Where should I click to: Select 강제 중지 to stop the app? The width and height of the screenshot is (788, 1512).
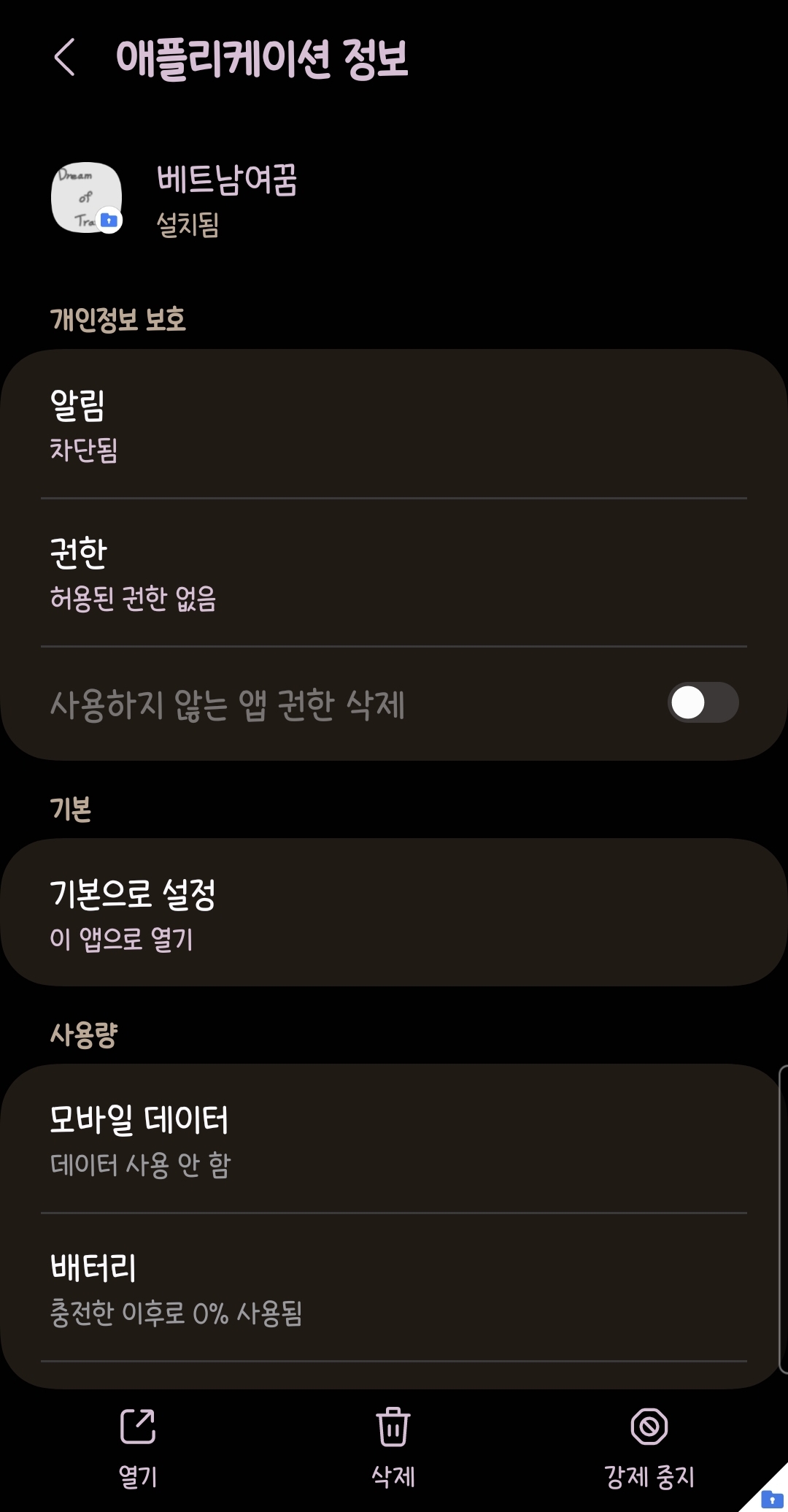(x=649, y=1446)
